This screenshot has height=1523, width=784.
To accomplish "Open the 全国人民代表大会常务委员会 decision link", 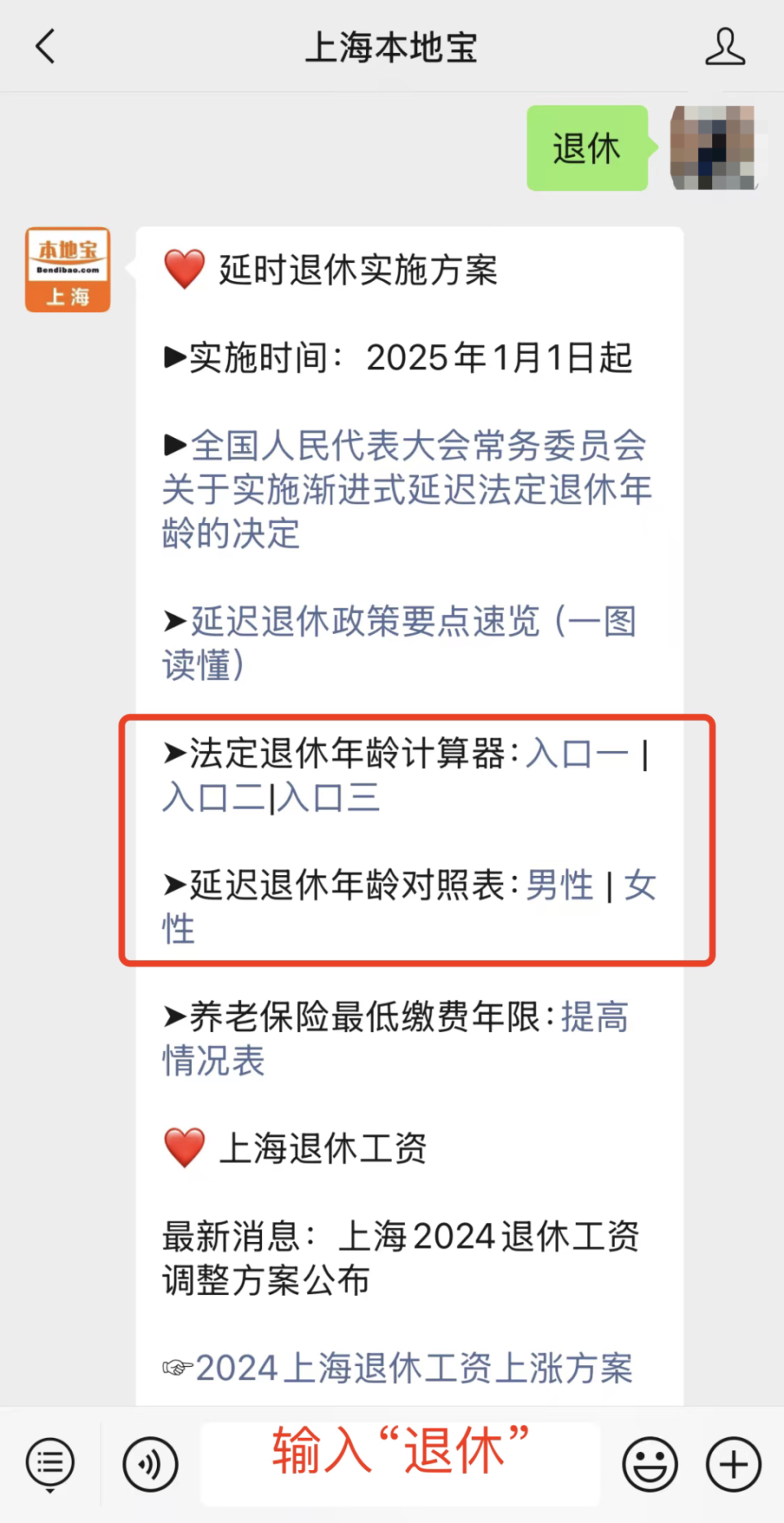I will [406, 489].
